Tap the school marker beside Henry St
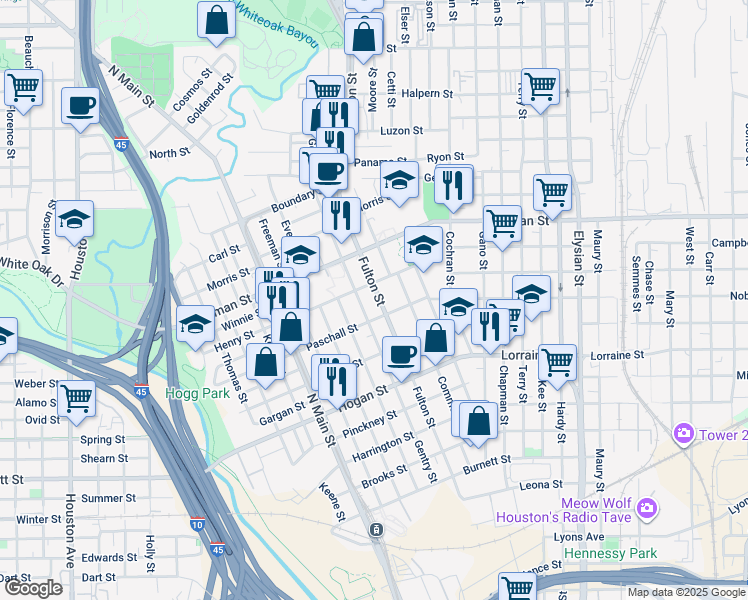Viewport: 748px width, 600px height. [195, 322]
